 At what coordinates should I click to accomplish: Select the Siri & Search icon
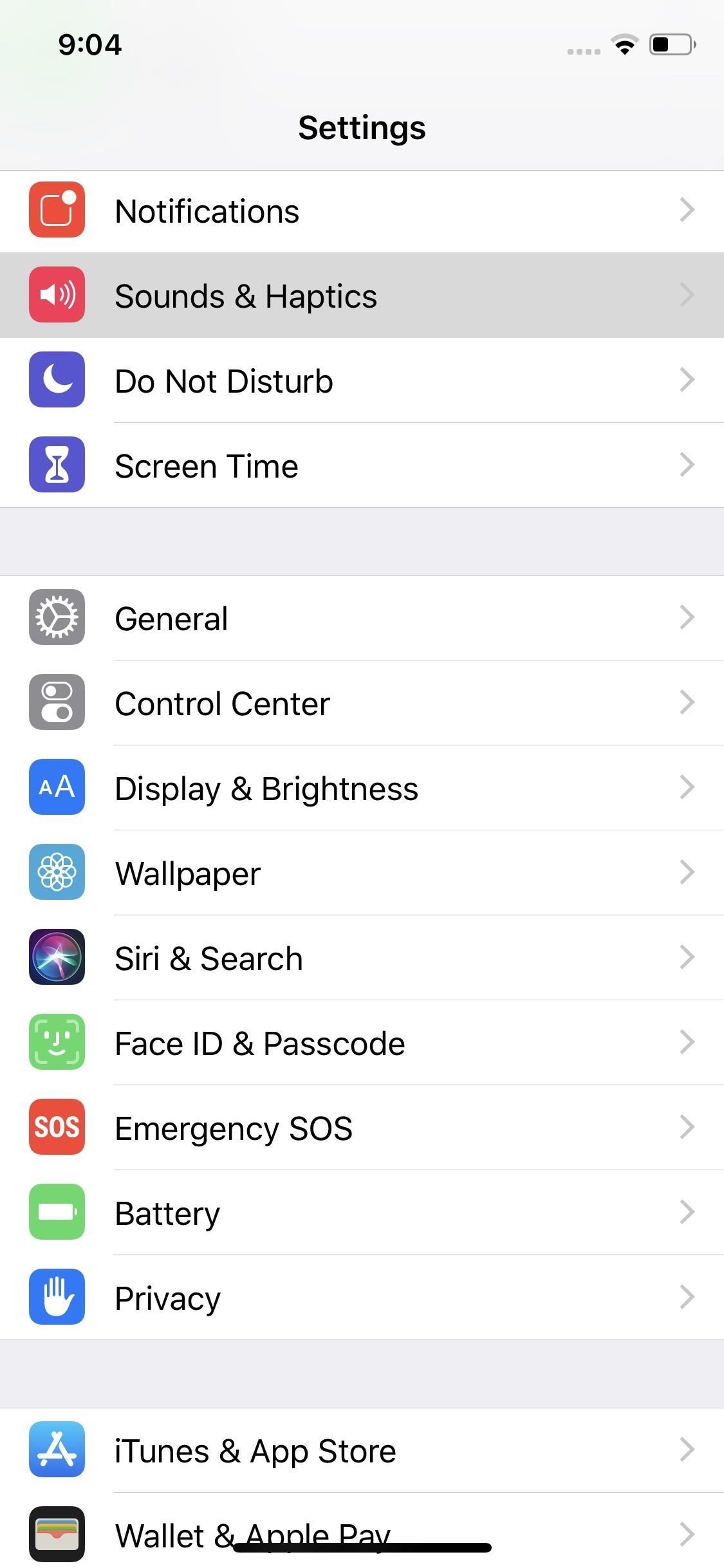(57, 957)
